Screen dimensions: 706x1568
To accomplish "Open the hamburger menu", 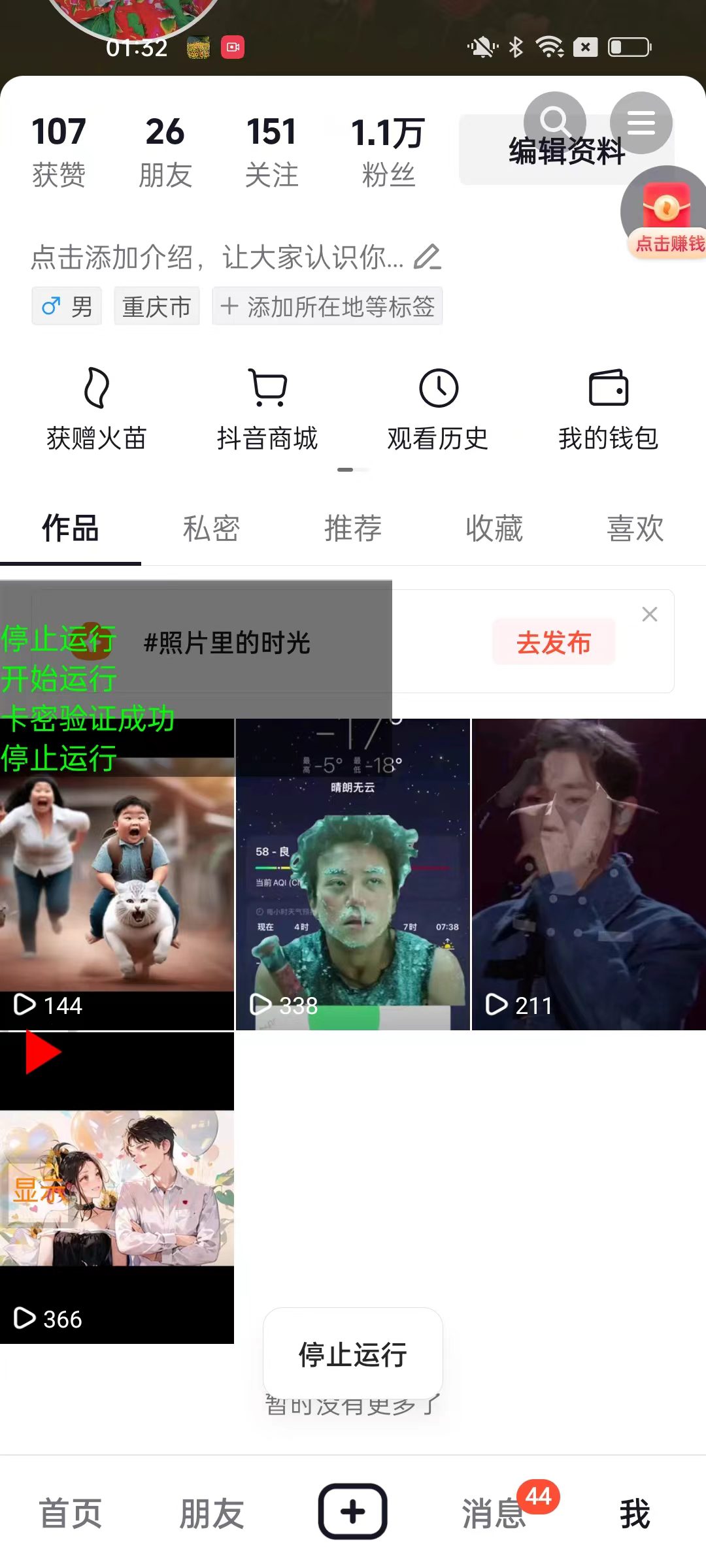I will tap(641, 122).
